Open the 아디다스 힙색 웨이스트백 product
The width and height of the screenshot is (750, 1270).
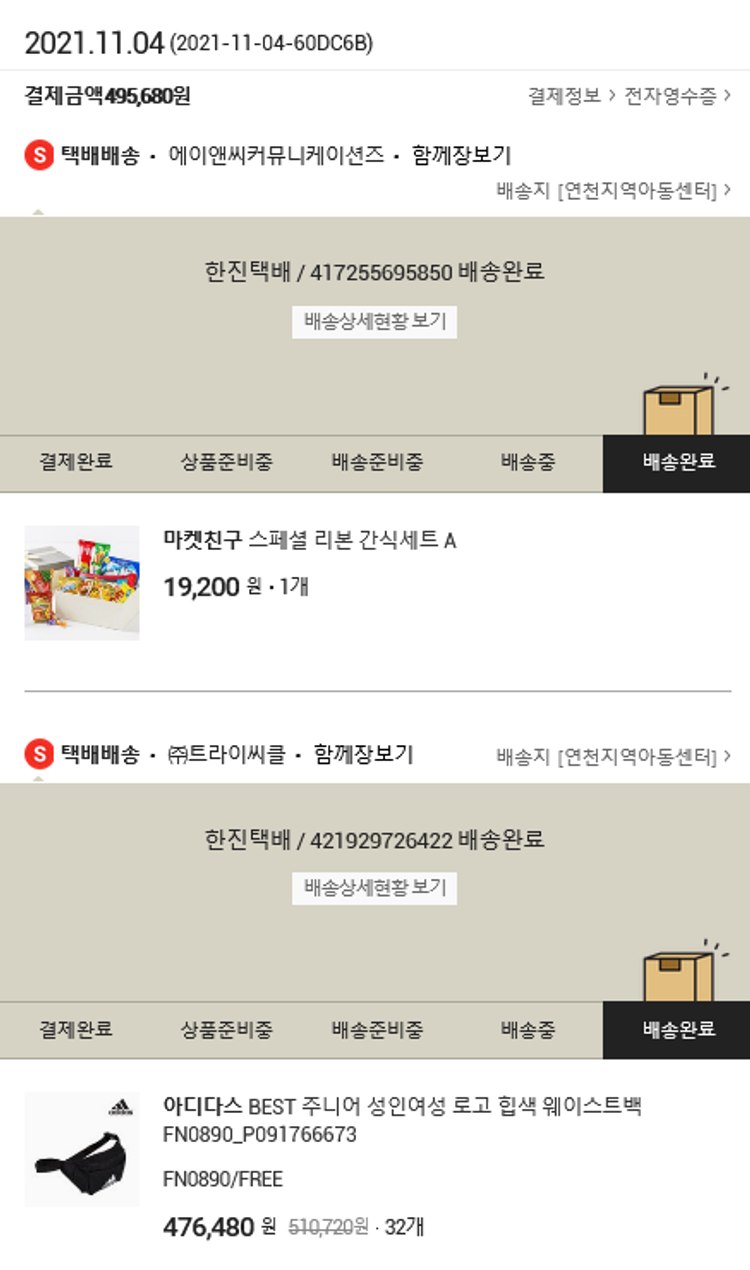[401, 1106]
